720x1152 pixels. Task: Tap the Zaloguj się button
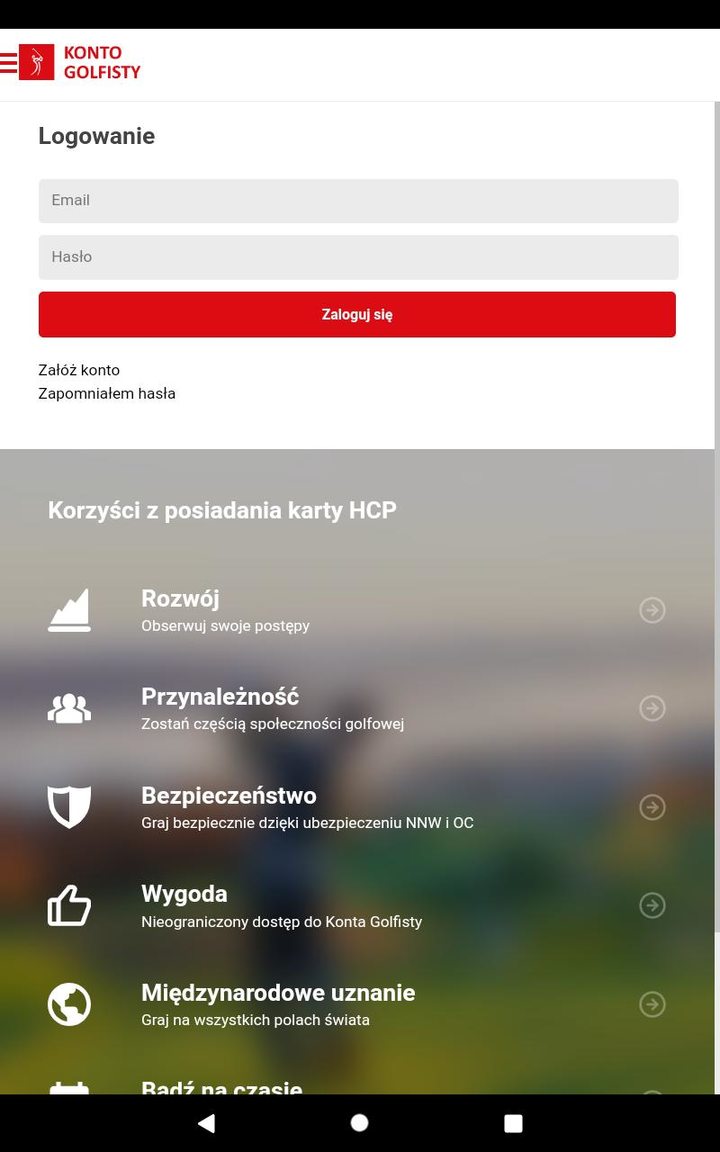(x=357, y=314)
